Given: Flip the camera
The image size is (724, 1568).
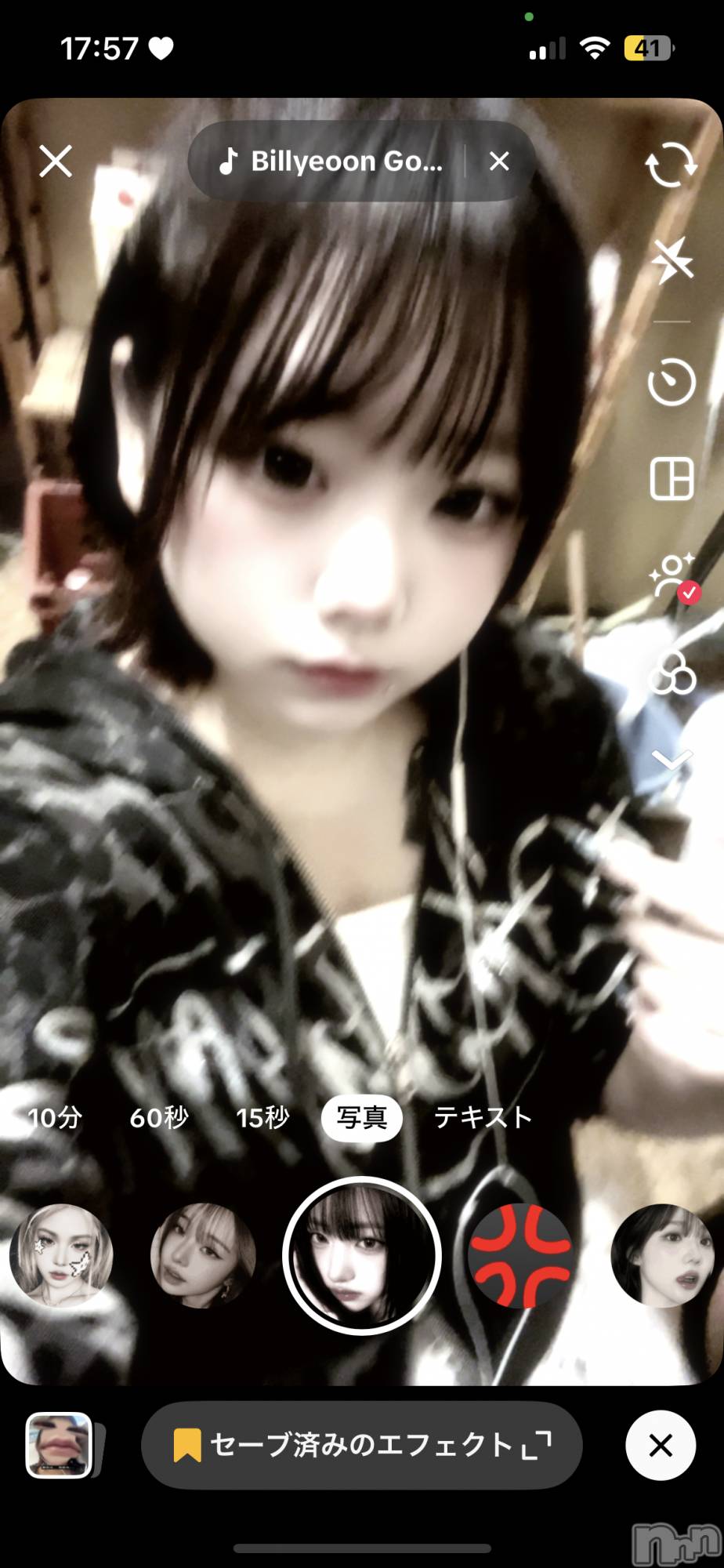Looking at the screenshot, I should tap(671, 165).
